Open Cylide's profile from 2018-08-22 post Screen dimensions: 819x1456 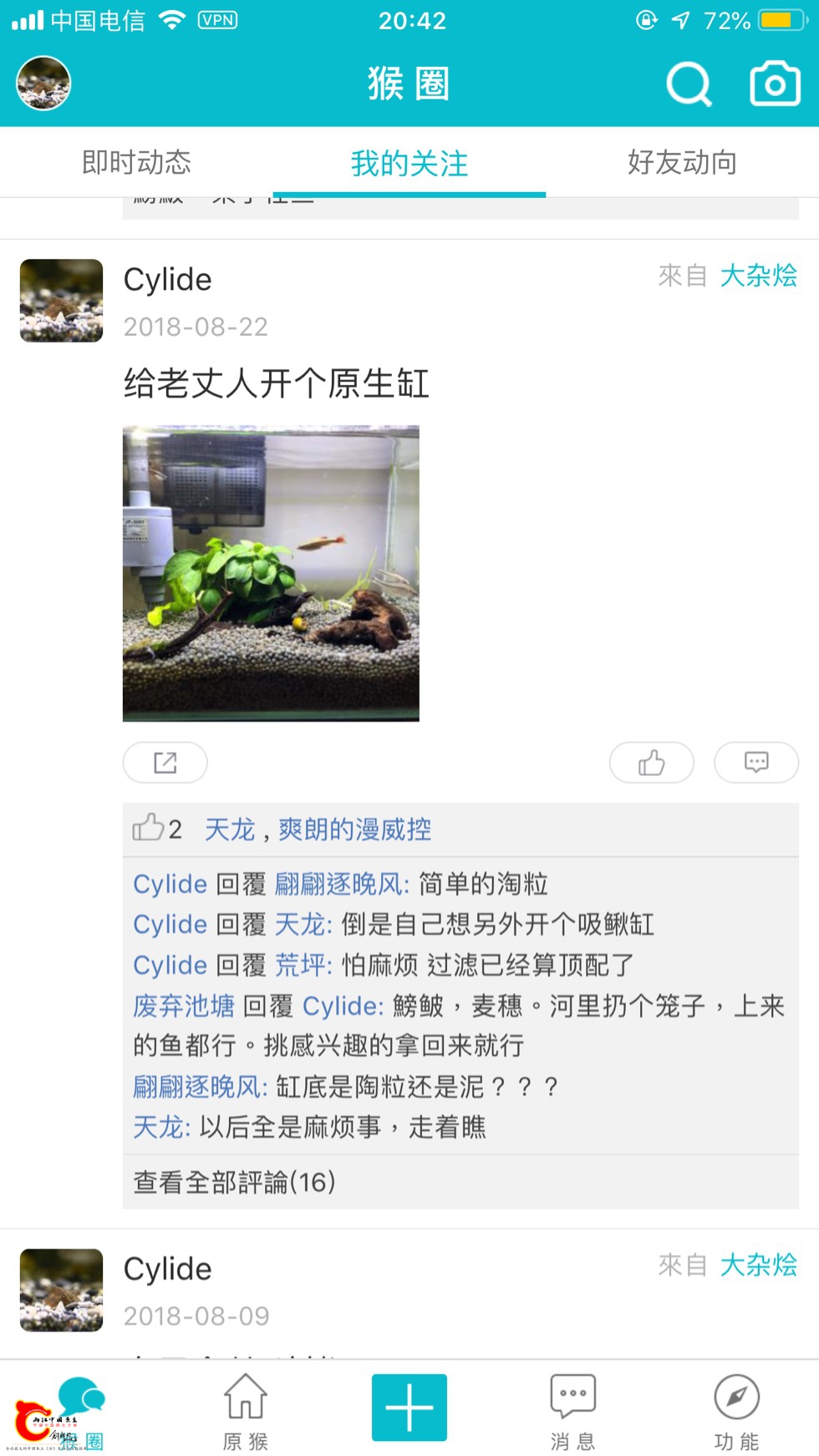pyautogui.click(x=62, y=301)
